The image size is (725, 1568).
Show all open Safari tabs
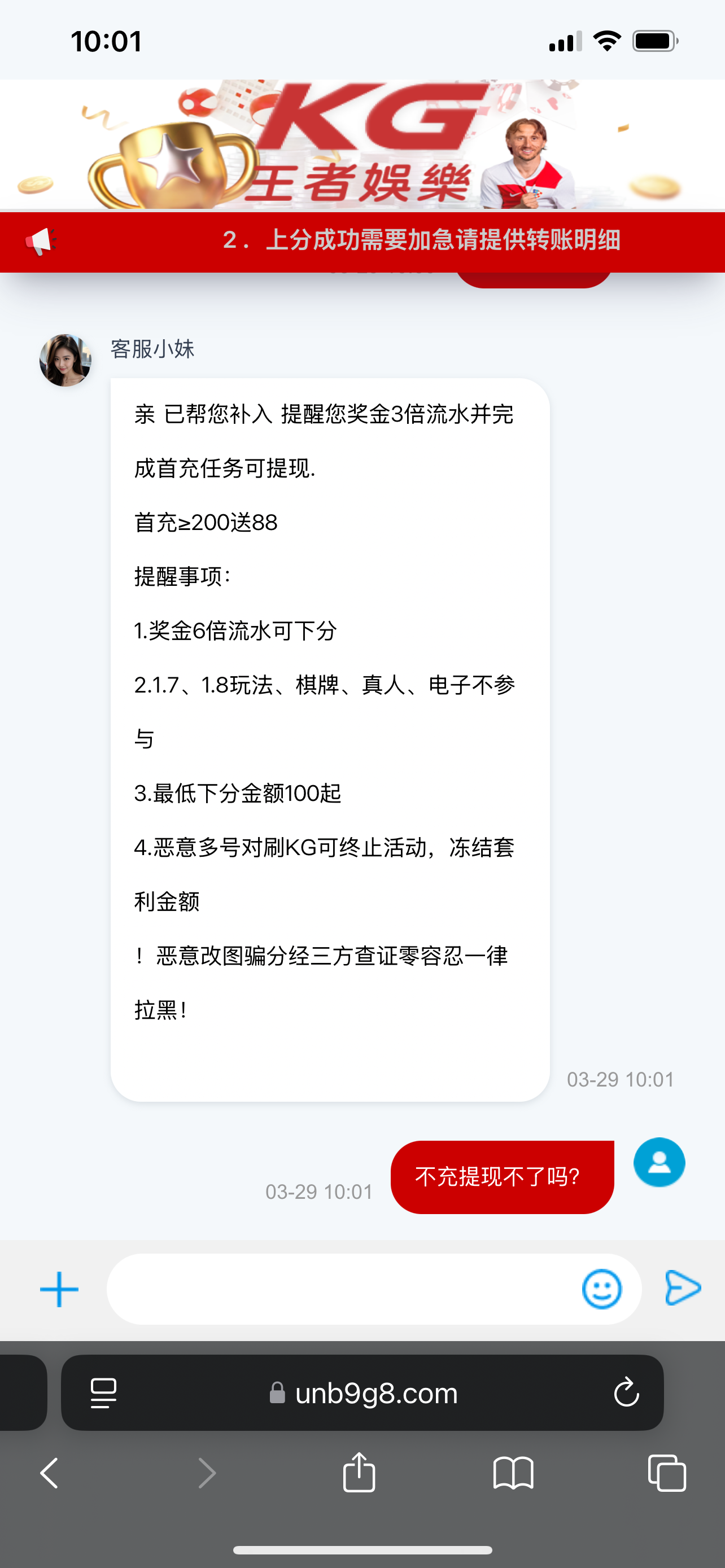[x=667, y=1473]
